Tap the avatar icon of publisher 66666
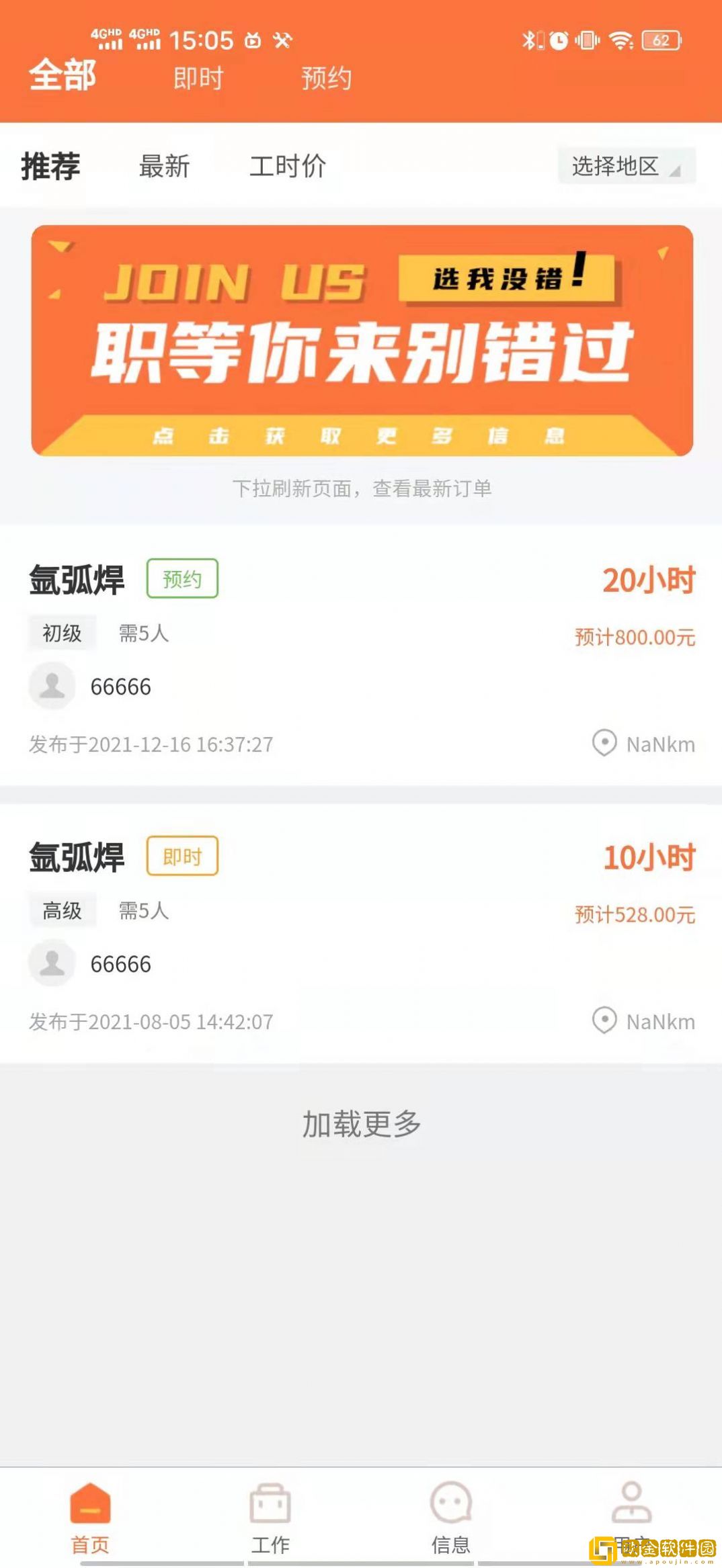Viewport: 722px width, 1568px height. click(x=51, y=685)
